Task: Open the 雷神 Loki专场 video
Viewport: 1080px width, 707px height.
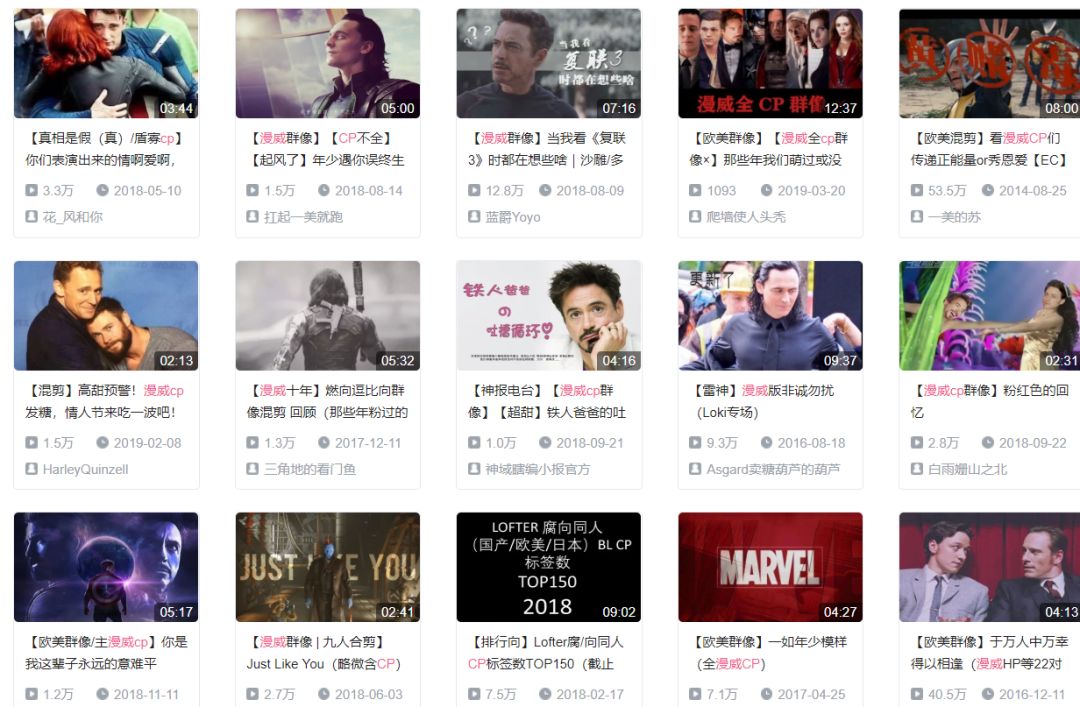Action: pyautogui.click(x=770, y=316)
